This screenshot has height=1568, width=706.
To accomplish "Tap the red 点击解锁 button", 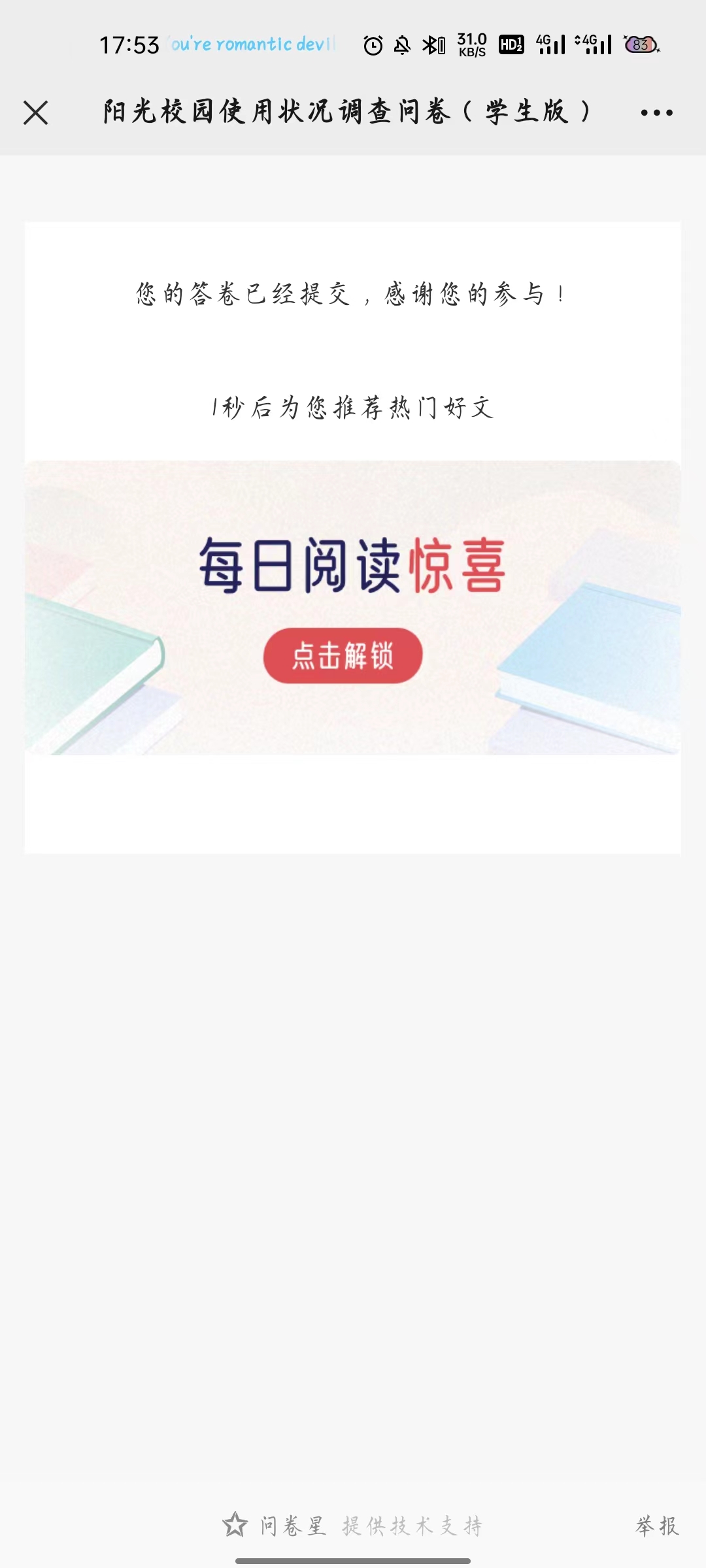I will pos(343,655).
